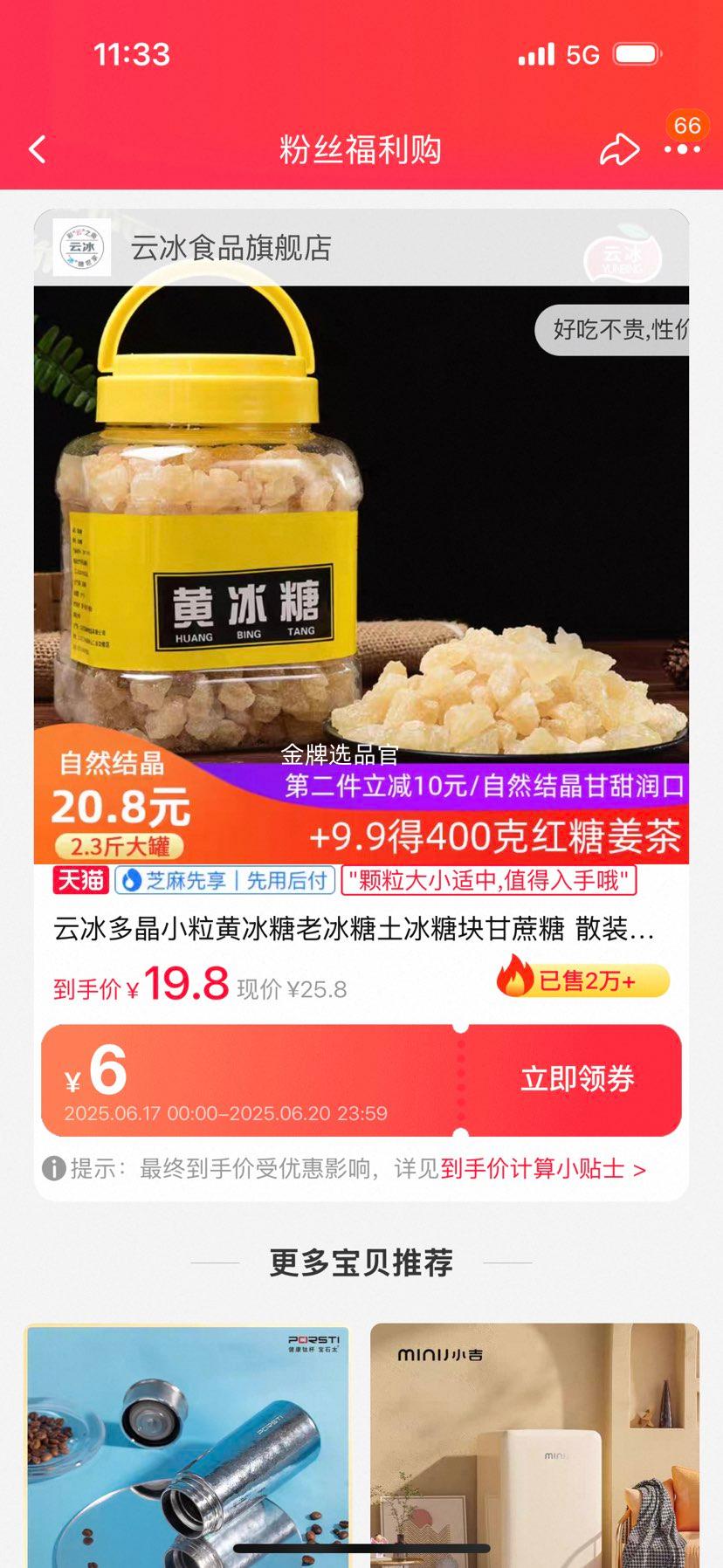Open 到手价计算小贴士 link

543,1169
